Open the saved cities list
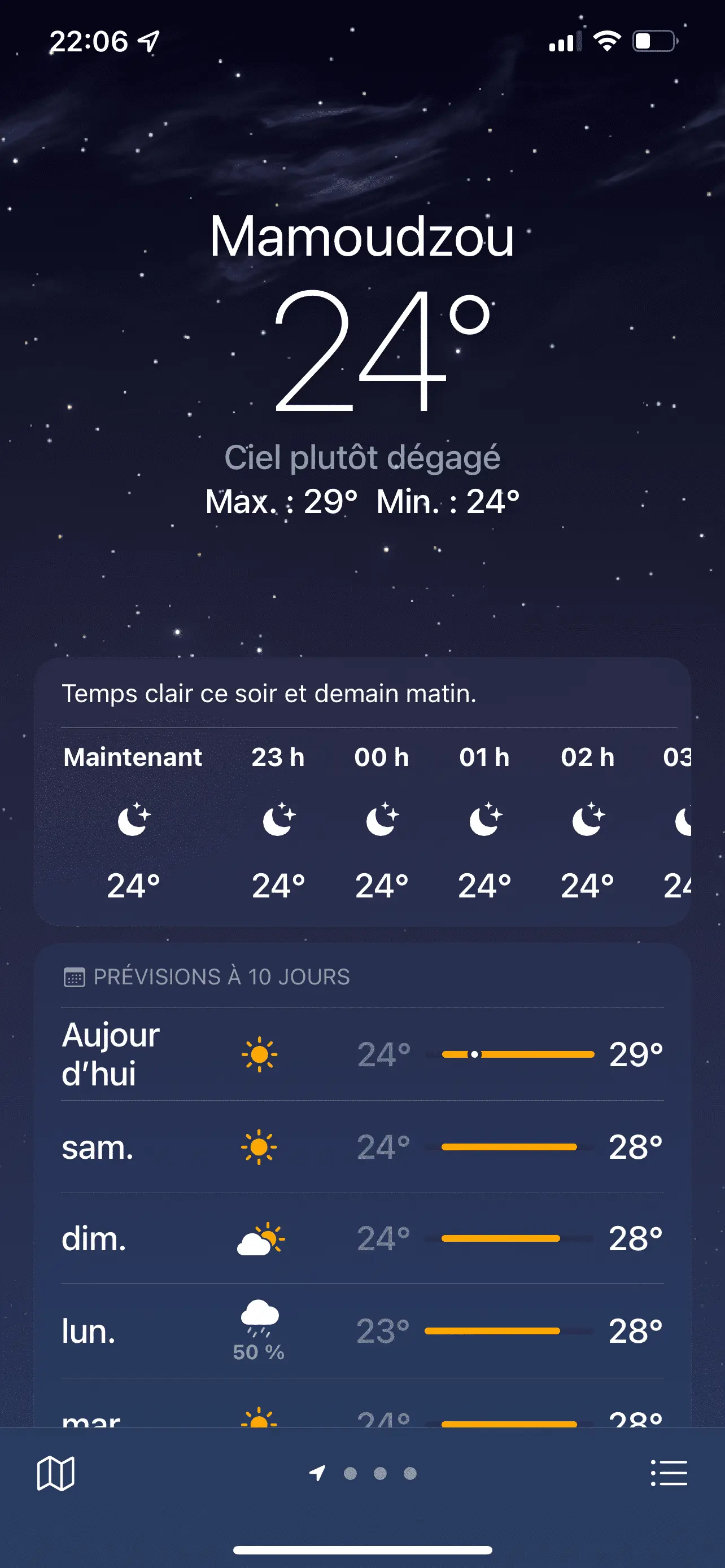 (x=669, y=1473)
